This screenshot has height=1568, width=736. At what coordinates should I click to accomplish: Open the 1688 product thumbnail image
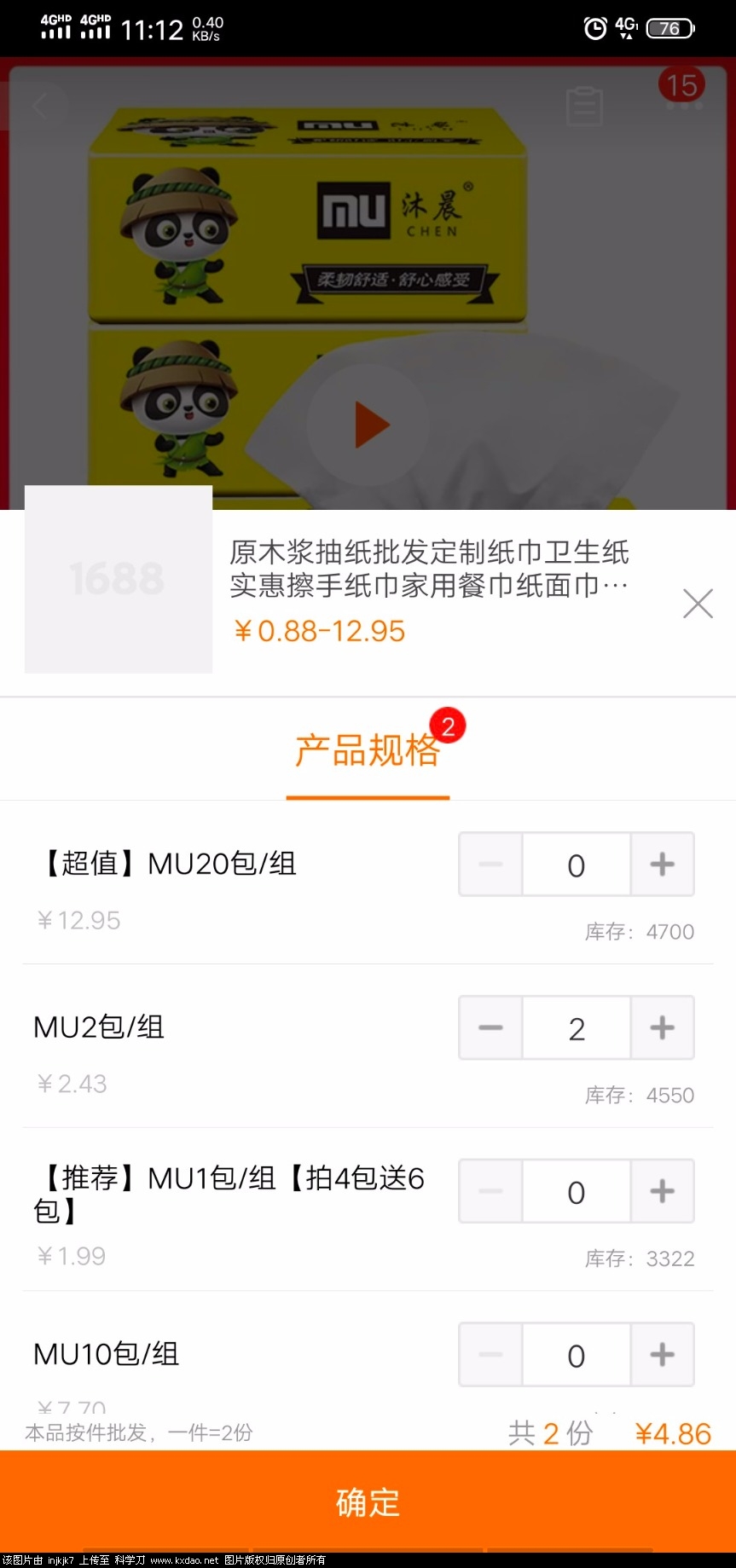[119, 579]
